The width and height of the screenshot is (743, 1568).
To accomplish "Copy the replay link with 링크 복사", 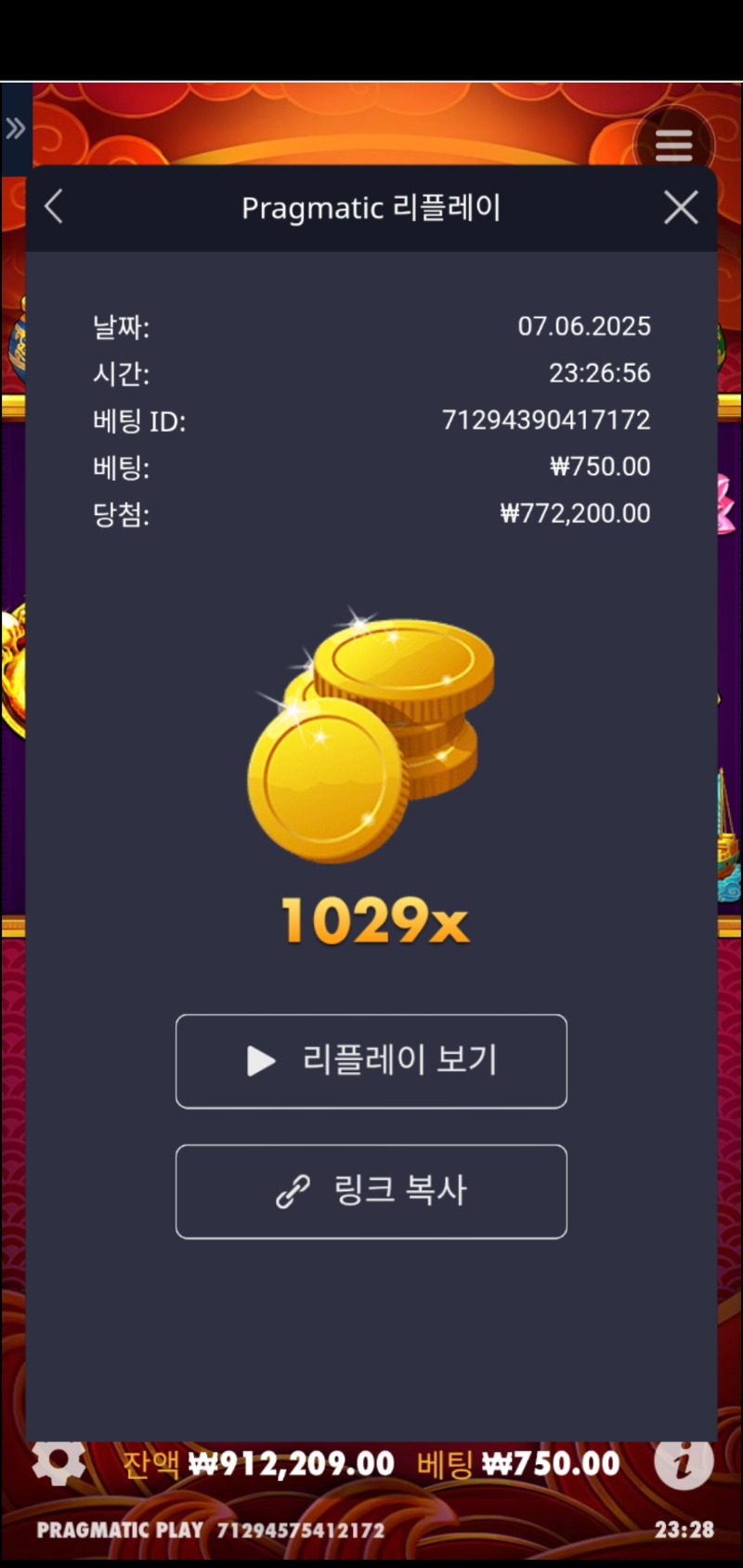I will click(x=371, y=1191).
